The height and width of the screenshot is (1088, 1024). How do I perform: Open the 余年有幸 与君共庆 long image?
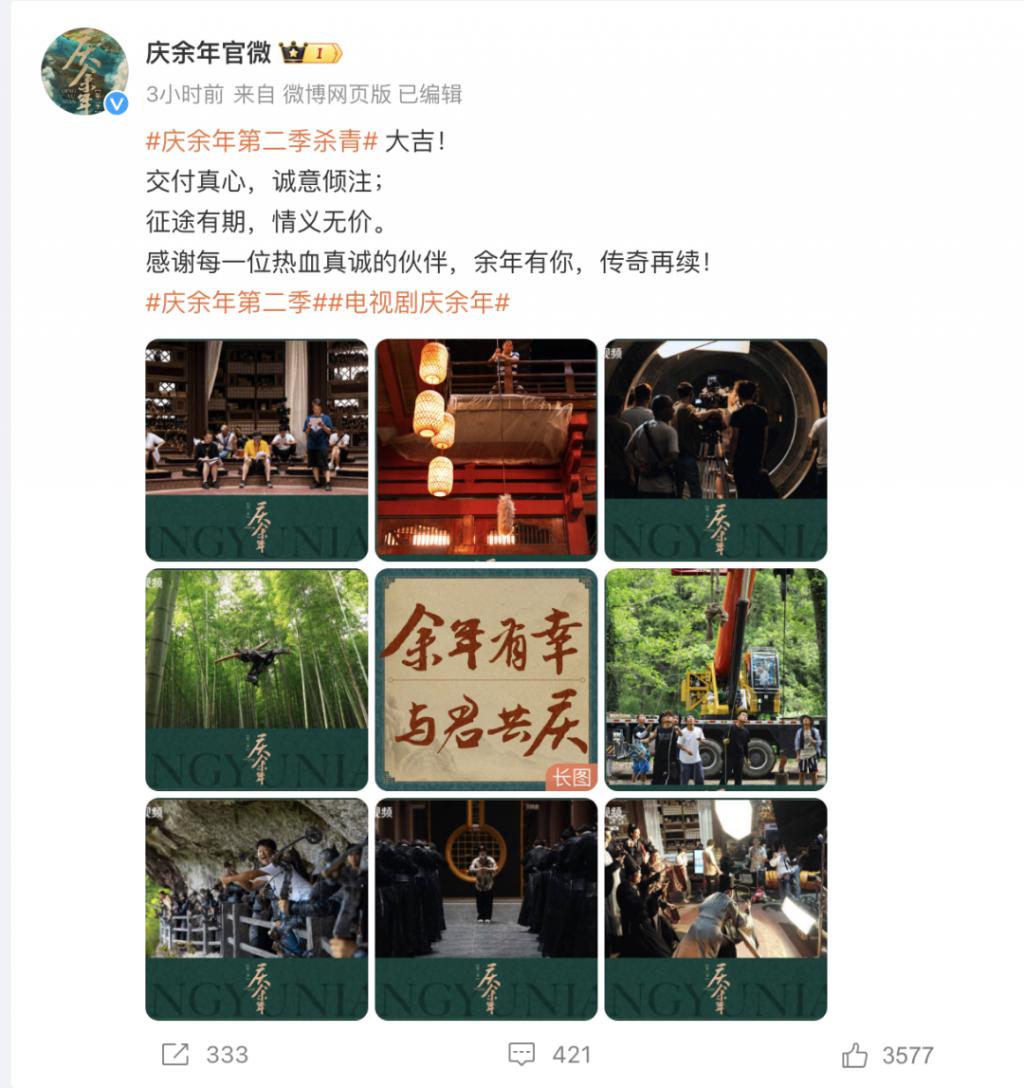[x=486, y=679]
